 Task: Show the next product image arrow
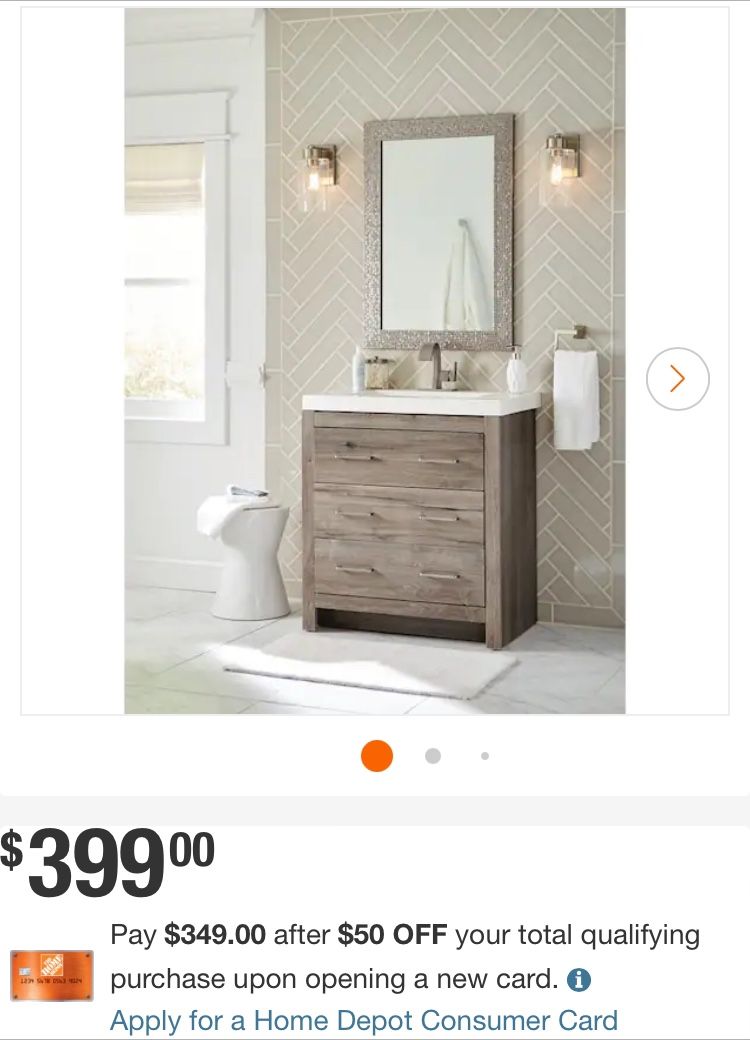click(677, 379)
